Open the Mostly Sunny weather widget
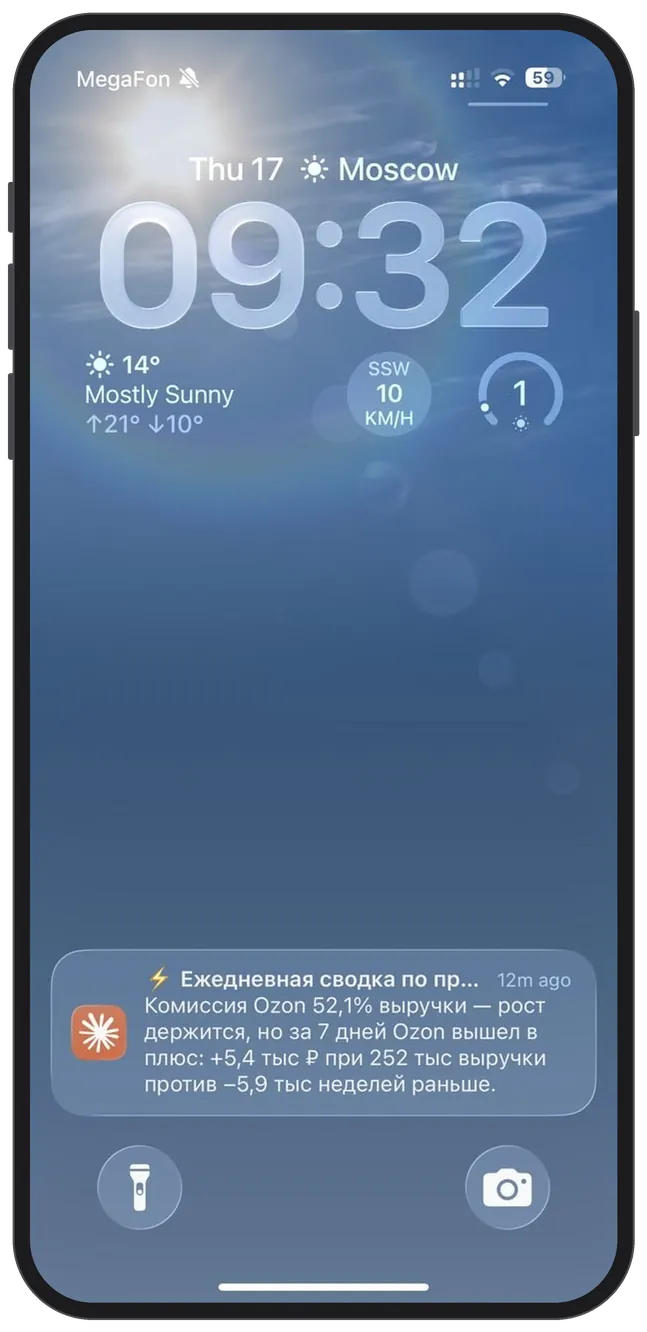 pyautogui.click(x=160, y=394)
